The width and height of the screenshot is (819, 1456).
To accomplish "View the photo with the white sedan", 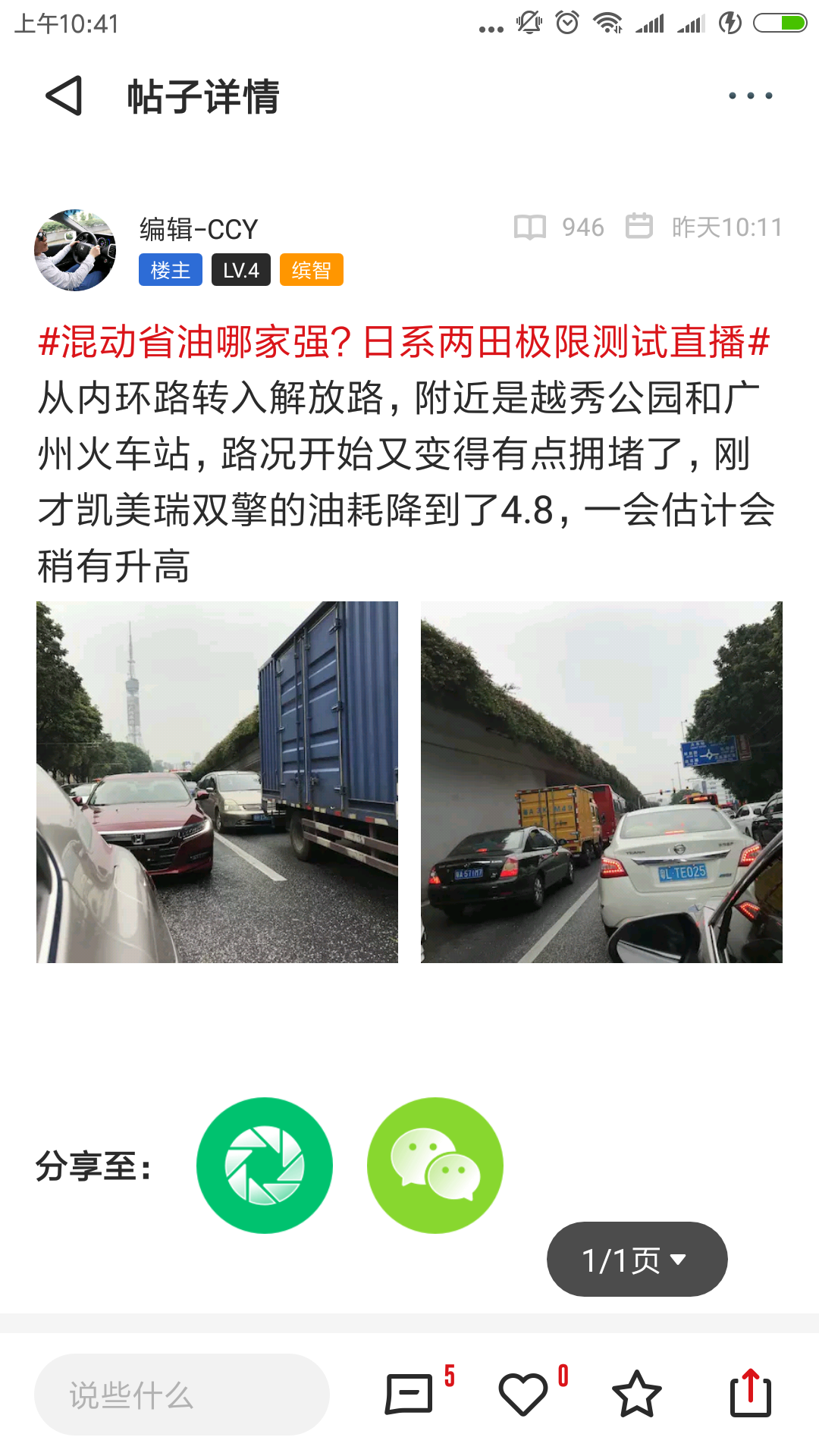I will point(601,782).
